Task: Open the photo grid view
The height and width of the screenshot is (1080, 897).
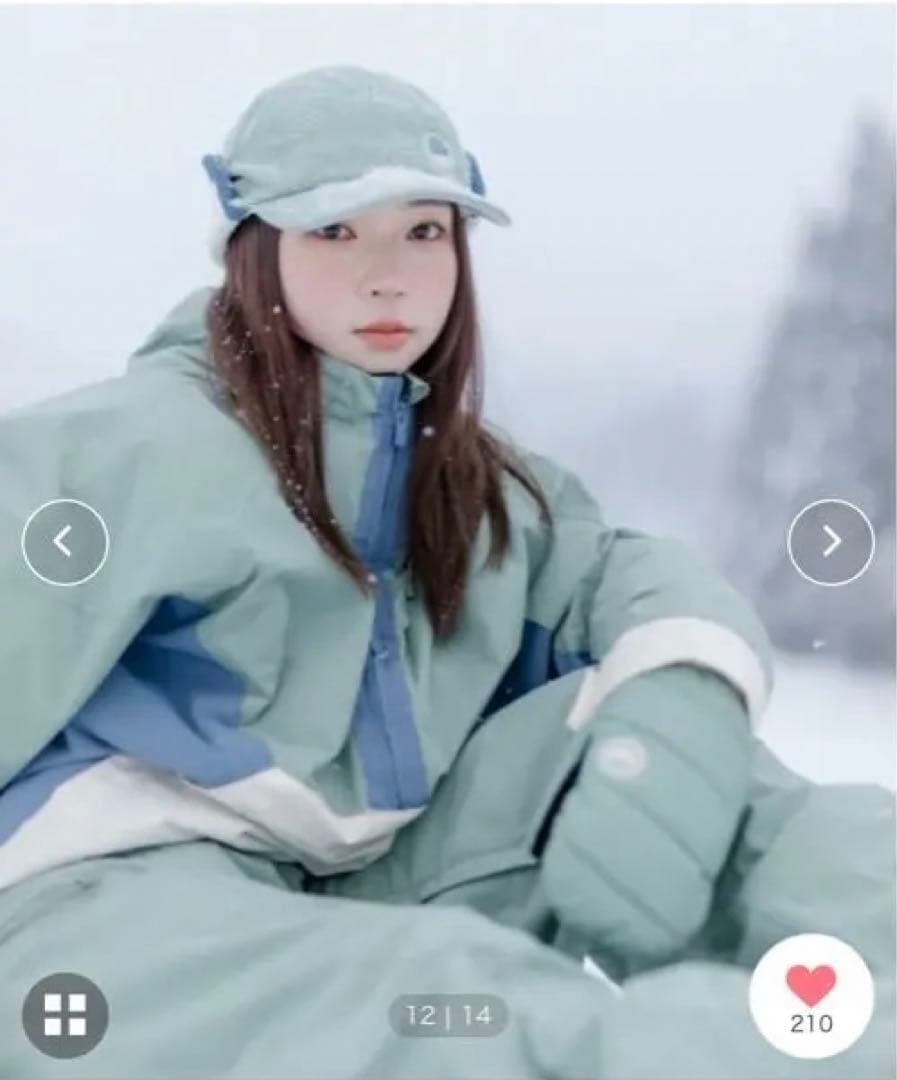Action: click(x=65, y=1014)
